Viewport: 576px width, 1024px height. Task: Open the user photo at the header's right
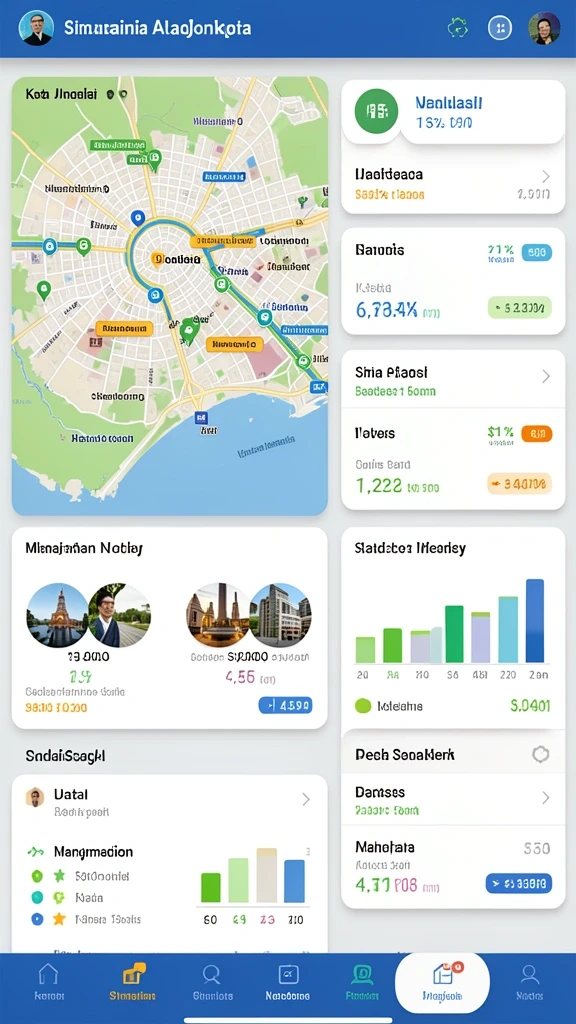coord(543,28)
